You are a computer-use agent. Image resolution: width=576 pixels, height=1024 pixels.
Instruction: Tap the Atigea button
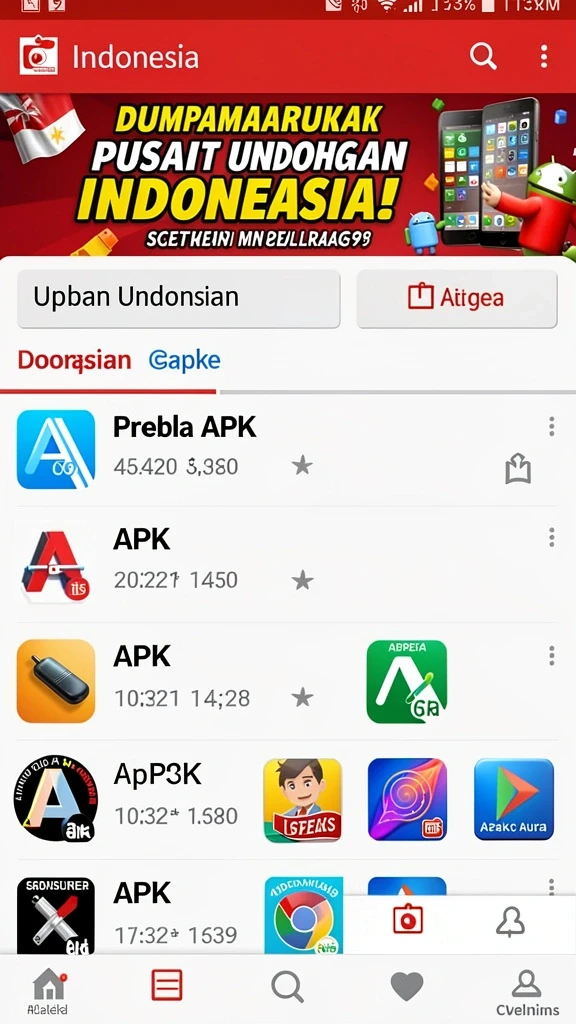456,298
